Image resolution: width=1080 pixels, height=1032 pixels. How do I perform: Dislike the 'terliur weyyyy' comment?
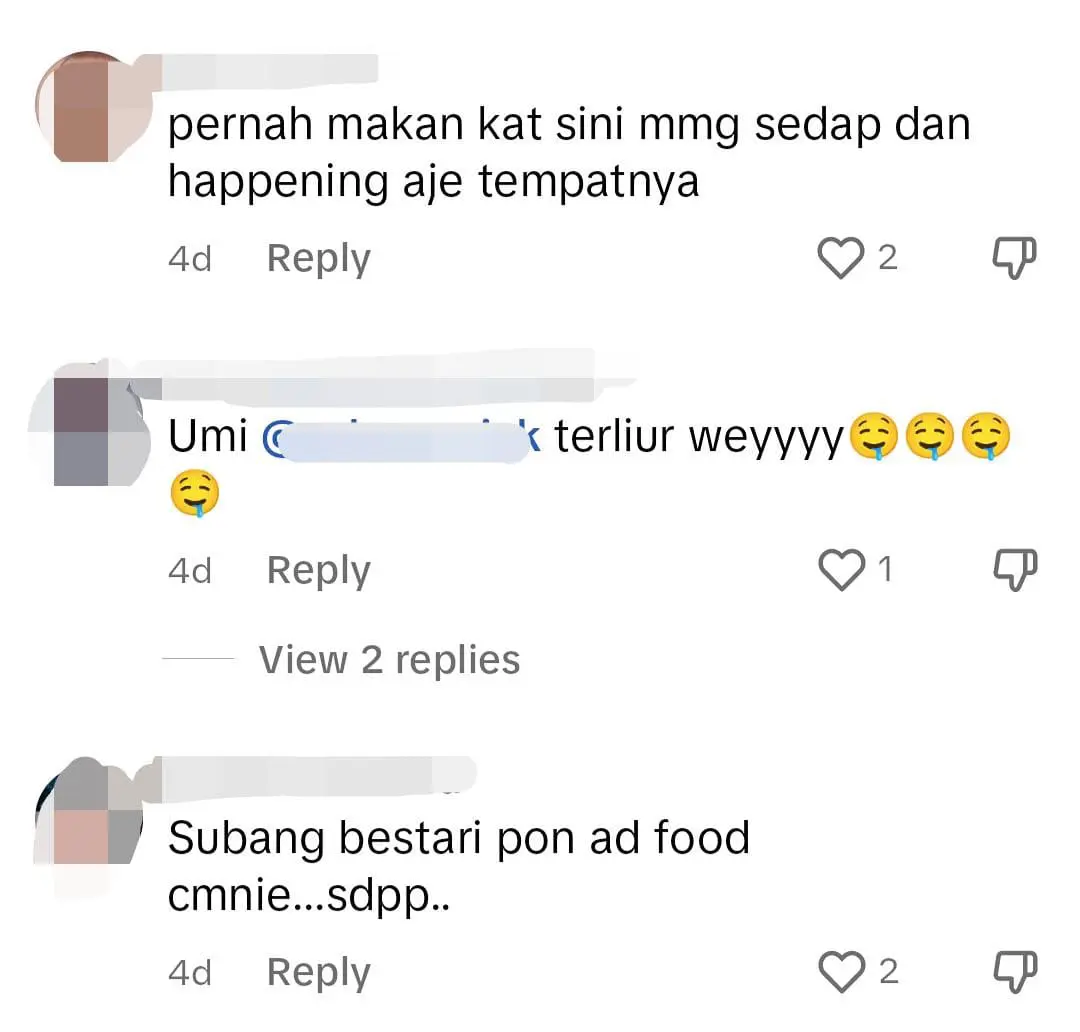coord(1013,570)
